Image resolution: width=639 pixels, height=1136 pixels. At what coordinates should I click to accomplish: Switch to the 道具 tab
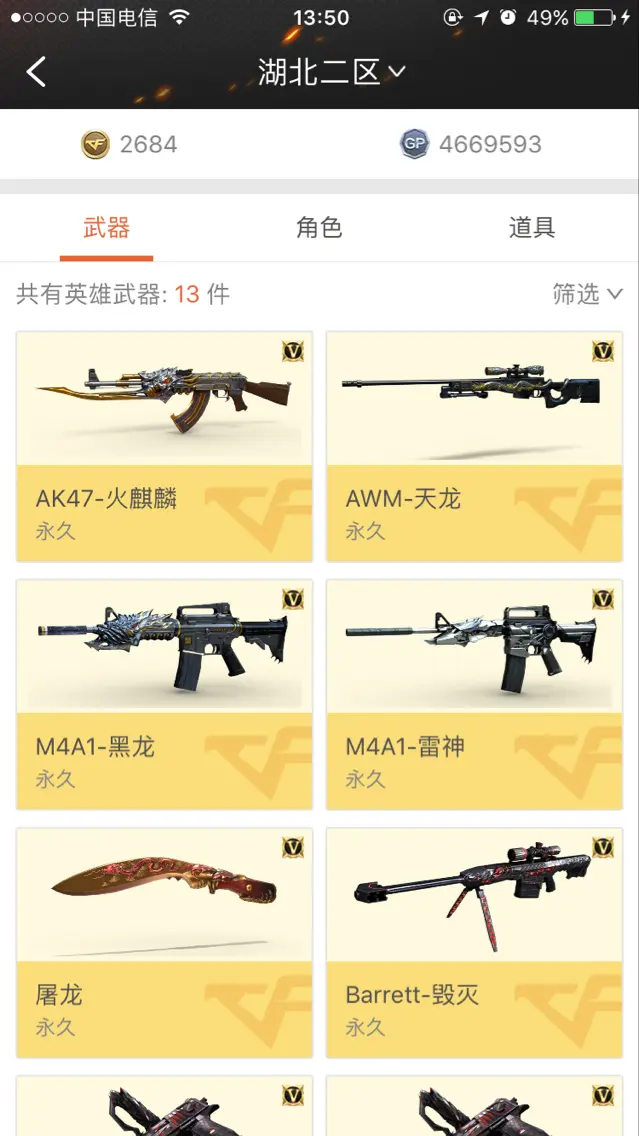(531, 228)
